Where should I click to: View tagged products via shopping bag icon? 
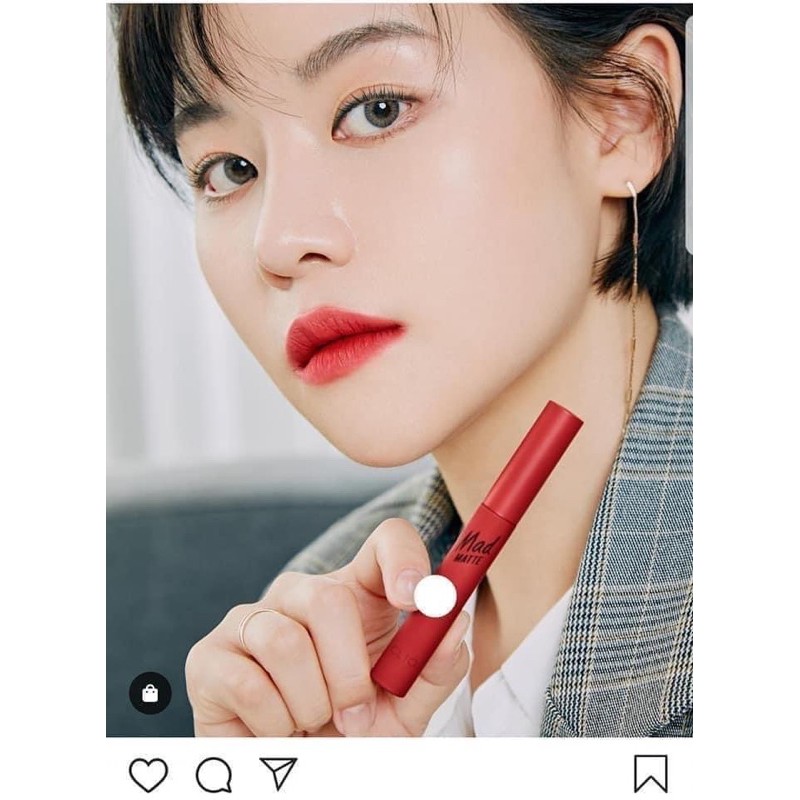(150, 693)
